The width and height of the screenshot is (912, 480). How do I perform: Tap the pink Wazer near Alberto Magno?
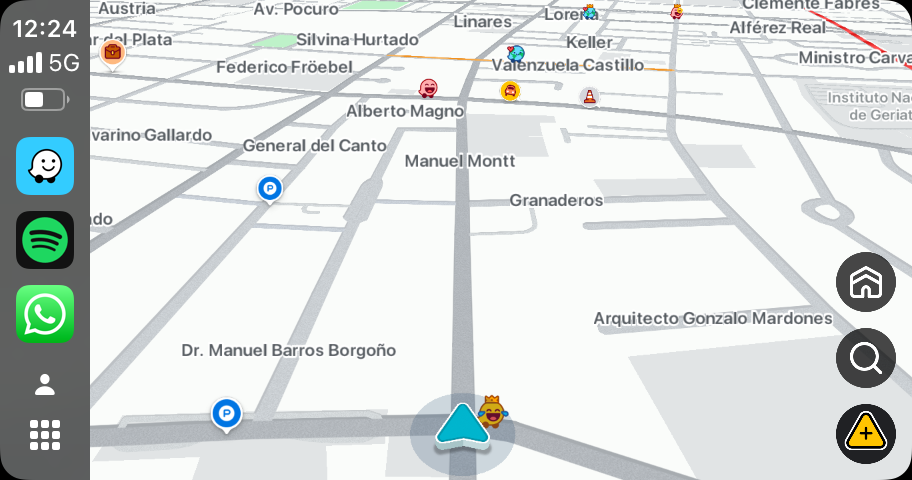[428, 88]
